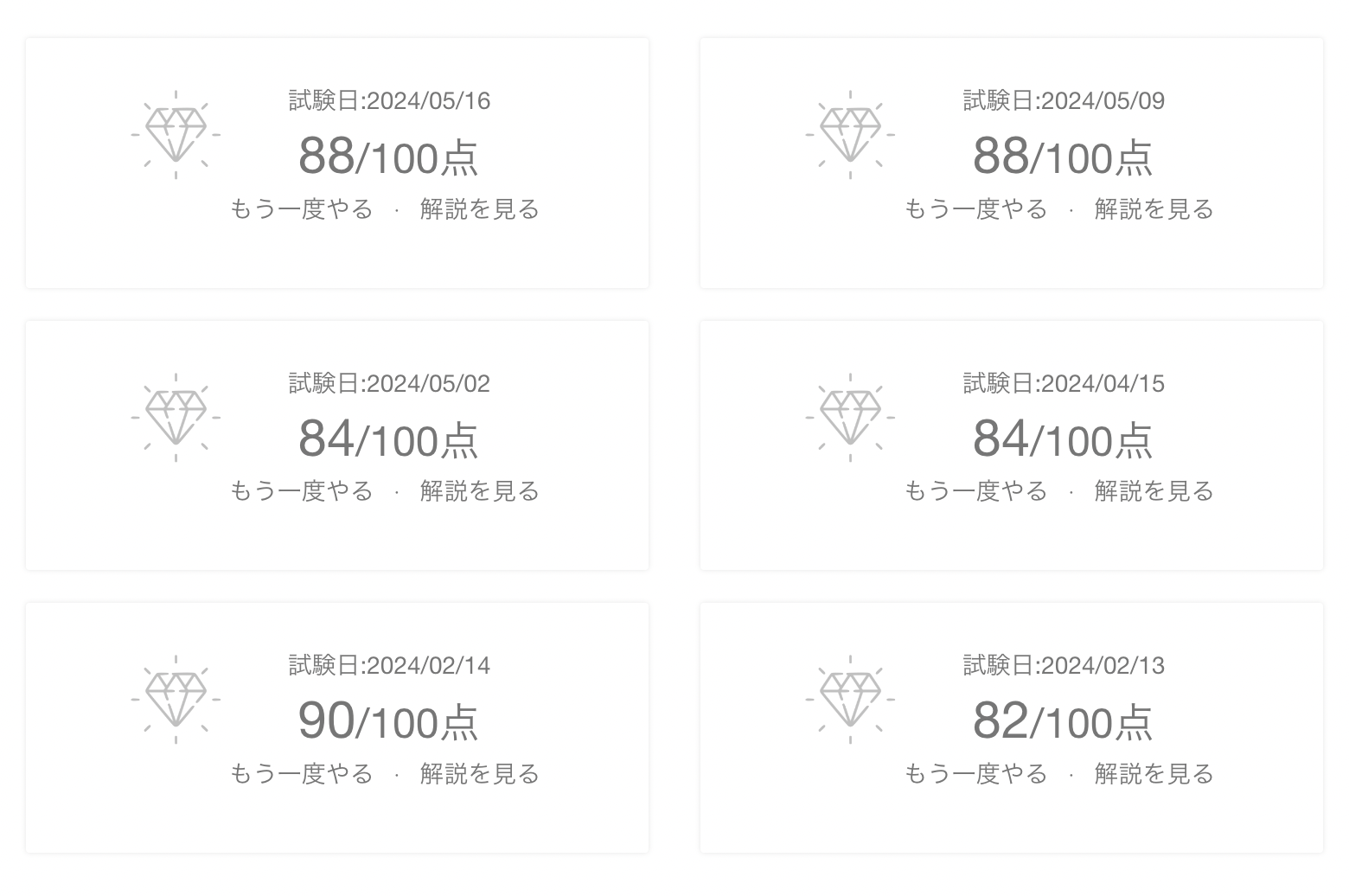The width and height of the screenshot is (1349, 896).
Task: View 解説を見る for the 2024/02/14 test
Action: tap(480, 773)
